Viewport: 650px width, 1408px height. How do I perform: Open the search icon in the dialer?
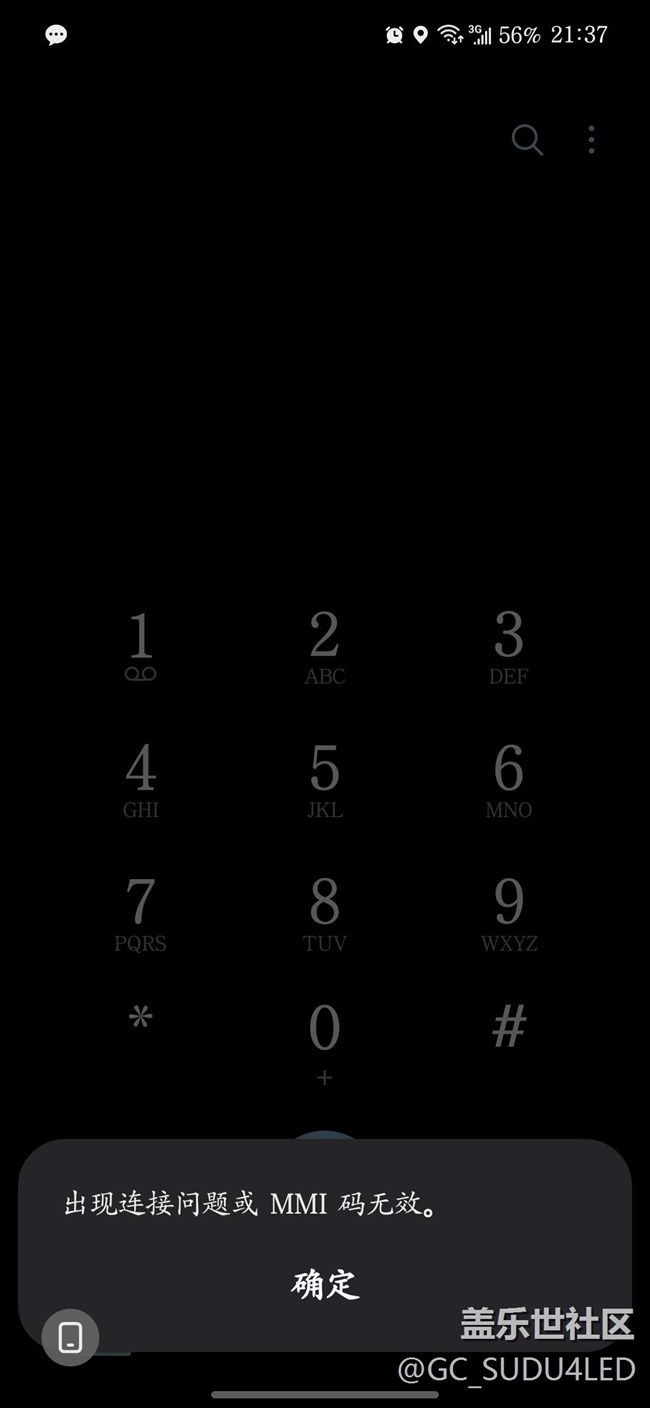click(527, 140)
